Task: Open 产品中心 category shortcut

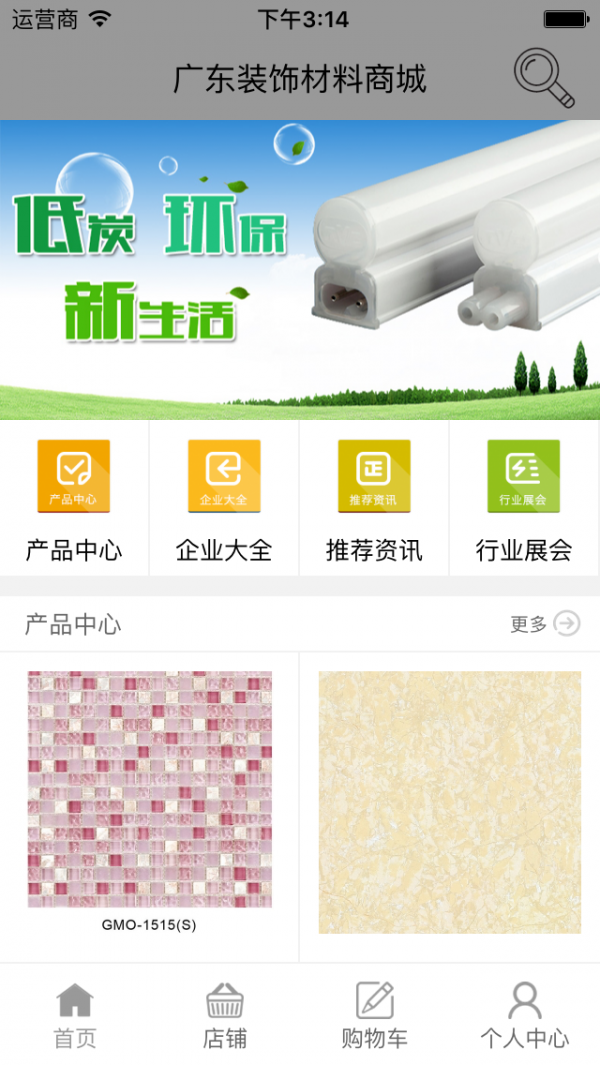Action: pos(74,499)
